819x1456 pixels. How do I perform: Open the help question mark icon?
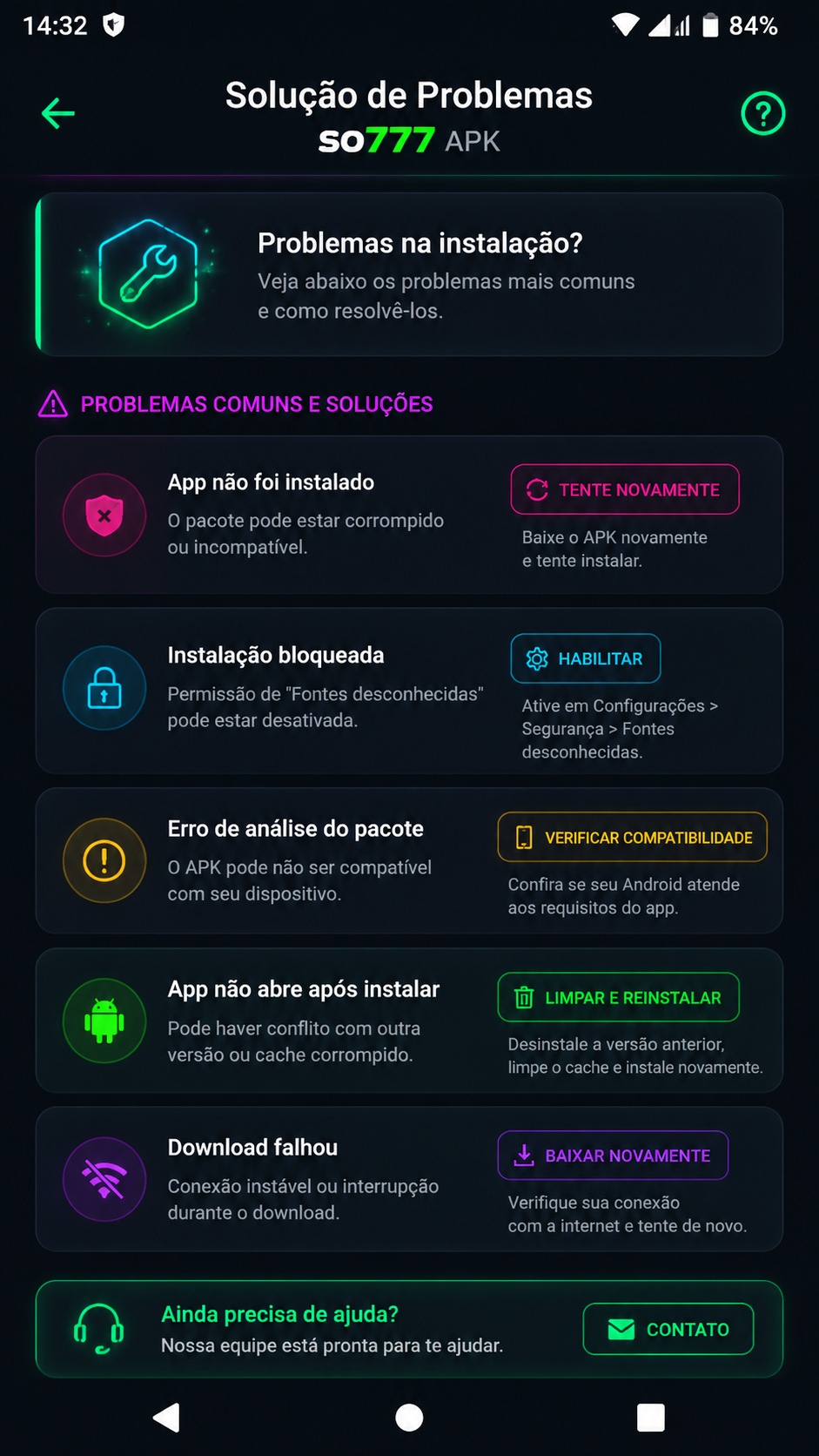(x=762, y=113)
